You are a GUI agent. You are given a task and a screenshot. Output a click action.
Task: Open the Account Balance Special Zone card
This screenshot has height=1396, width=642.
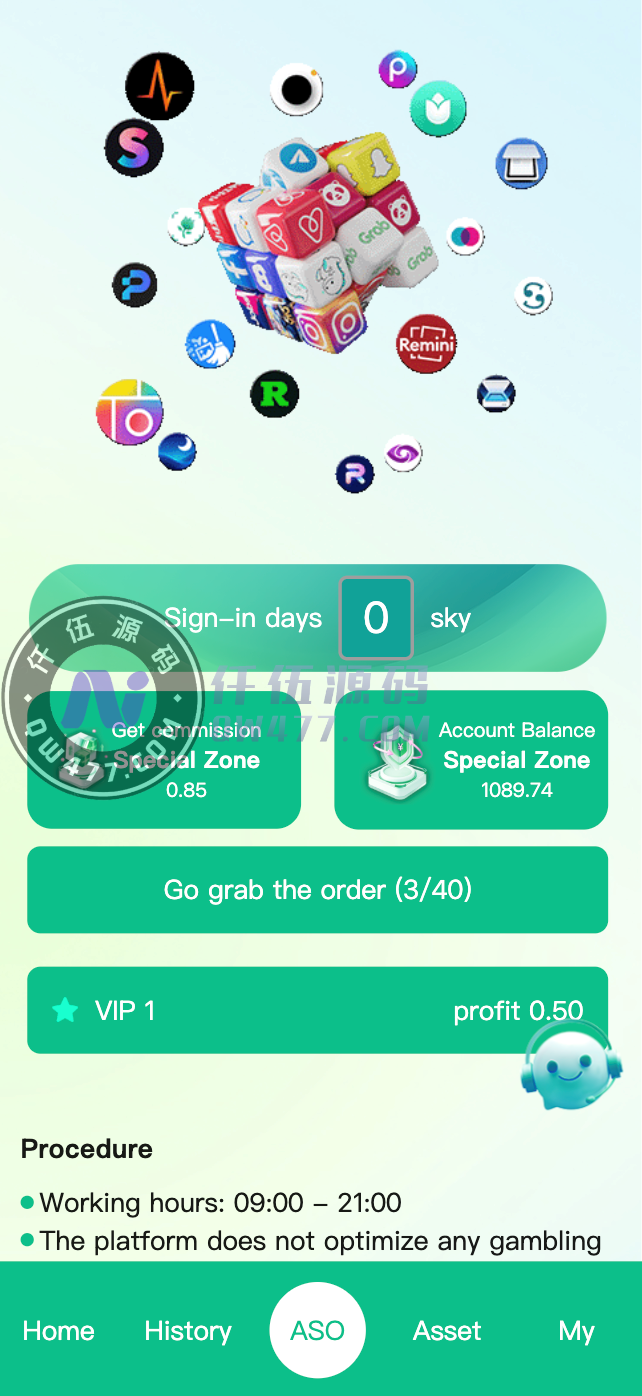pos(471,760)
